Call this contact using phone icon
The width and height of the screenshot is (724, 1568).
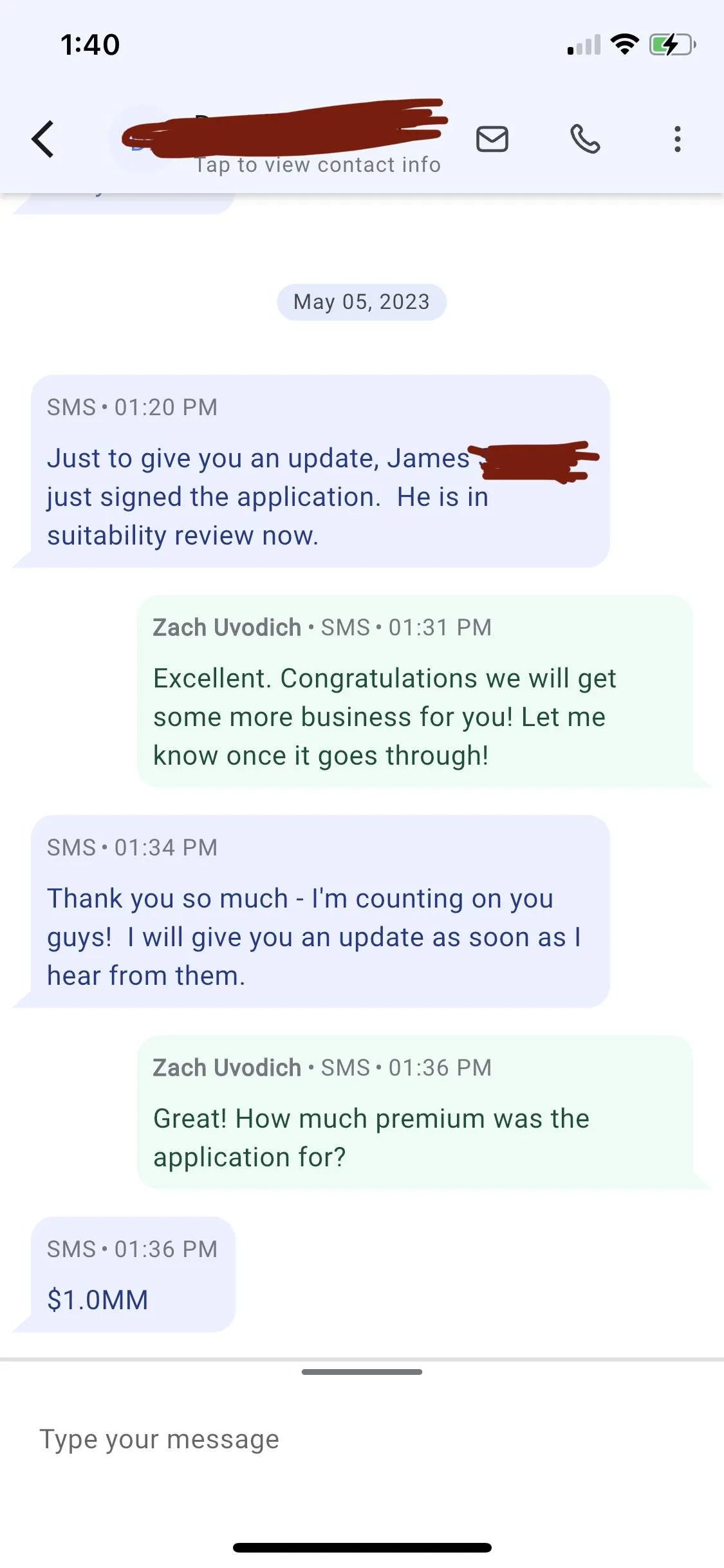pos(585,139)
